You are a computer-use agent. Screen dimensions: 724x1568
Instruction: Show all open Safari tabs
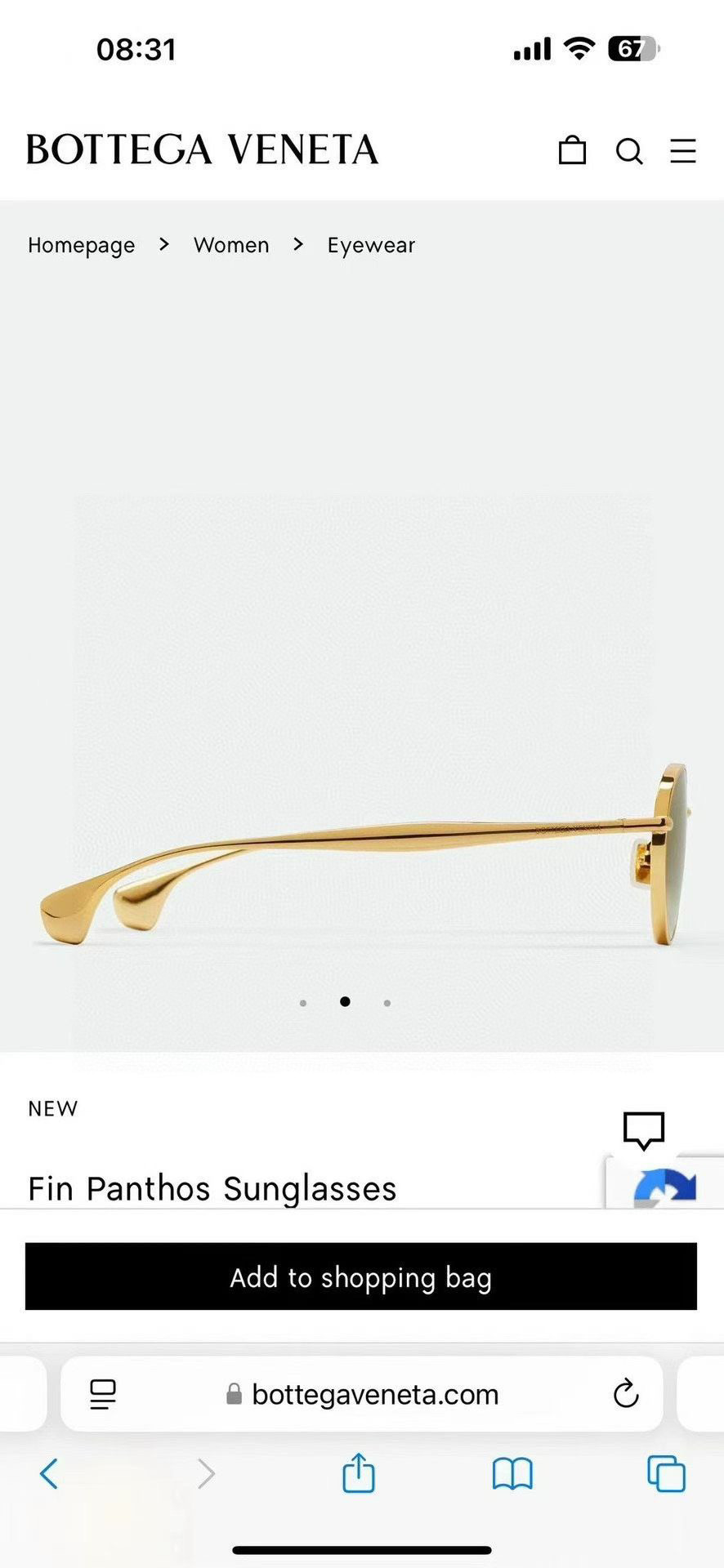[x=666, y=1474]
